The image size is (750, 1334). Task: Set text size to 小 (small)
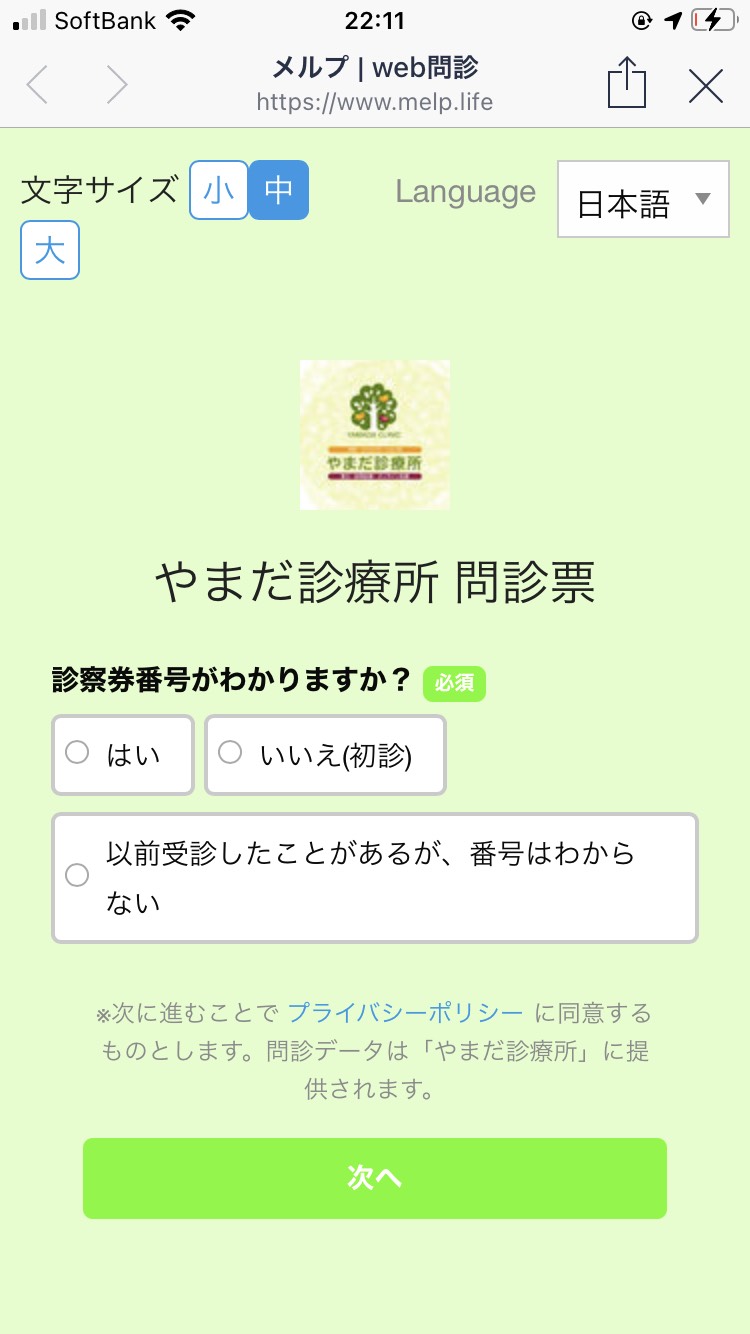click(x=219, y=190)
